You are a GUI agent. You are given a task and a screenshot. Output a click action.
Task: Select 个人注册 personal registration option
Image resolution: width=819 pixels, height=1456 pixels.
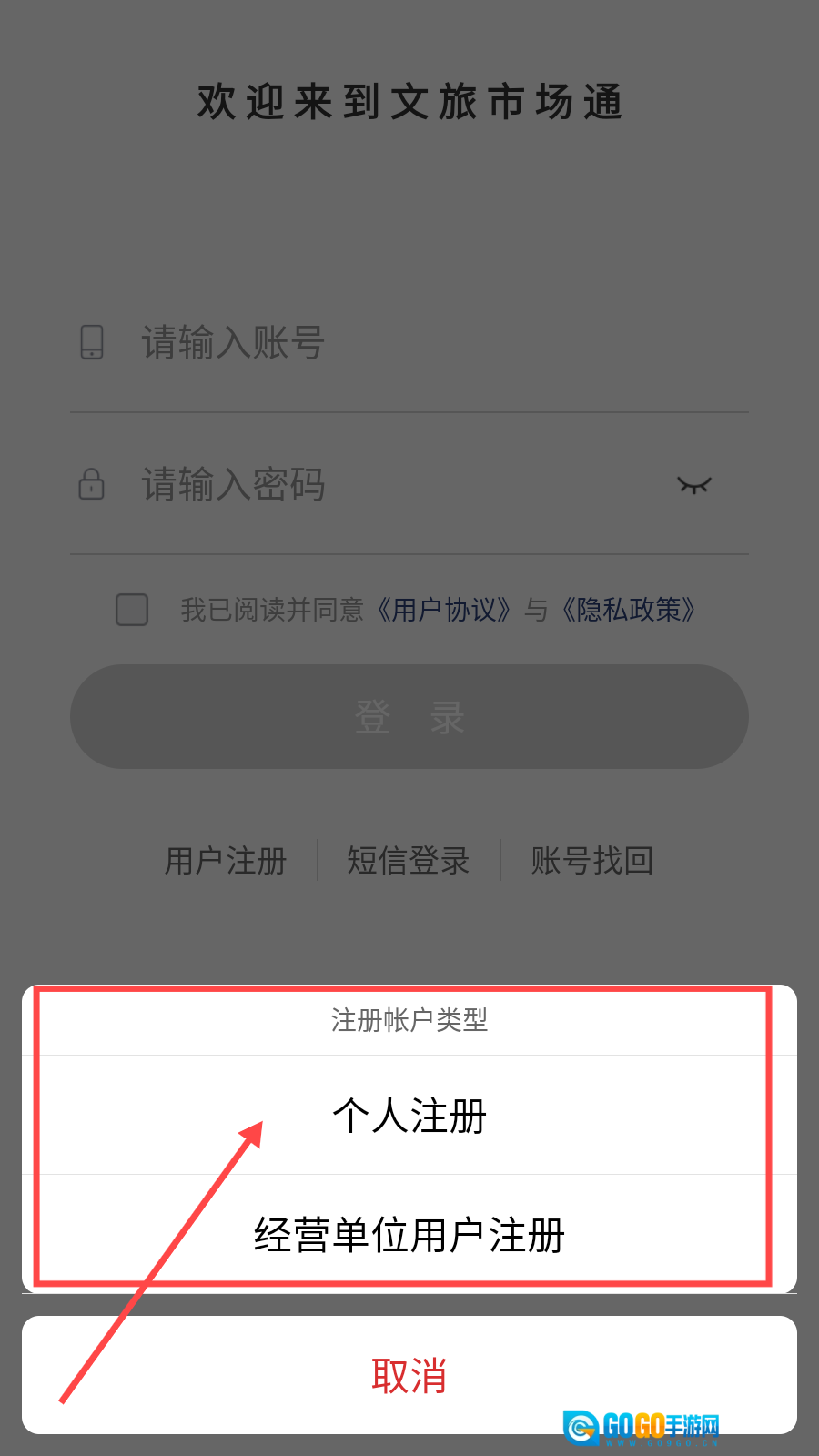click(409, 1116)
